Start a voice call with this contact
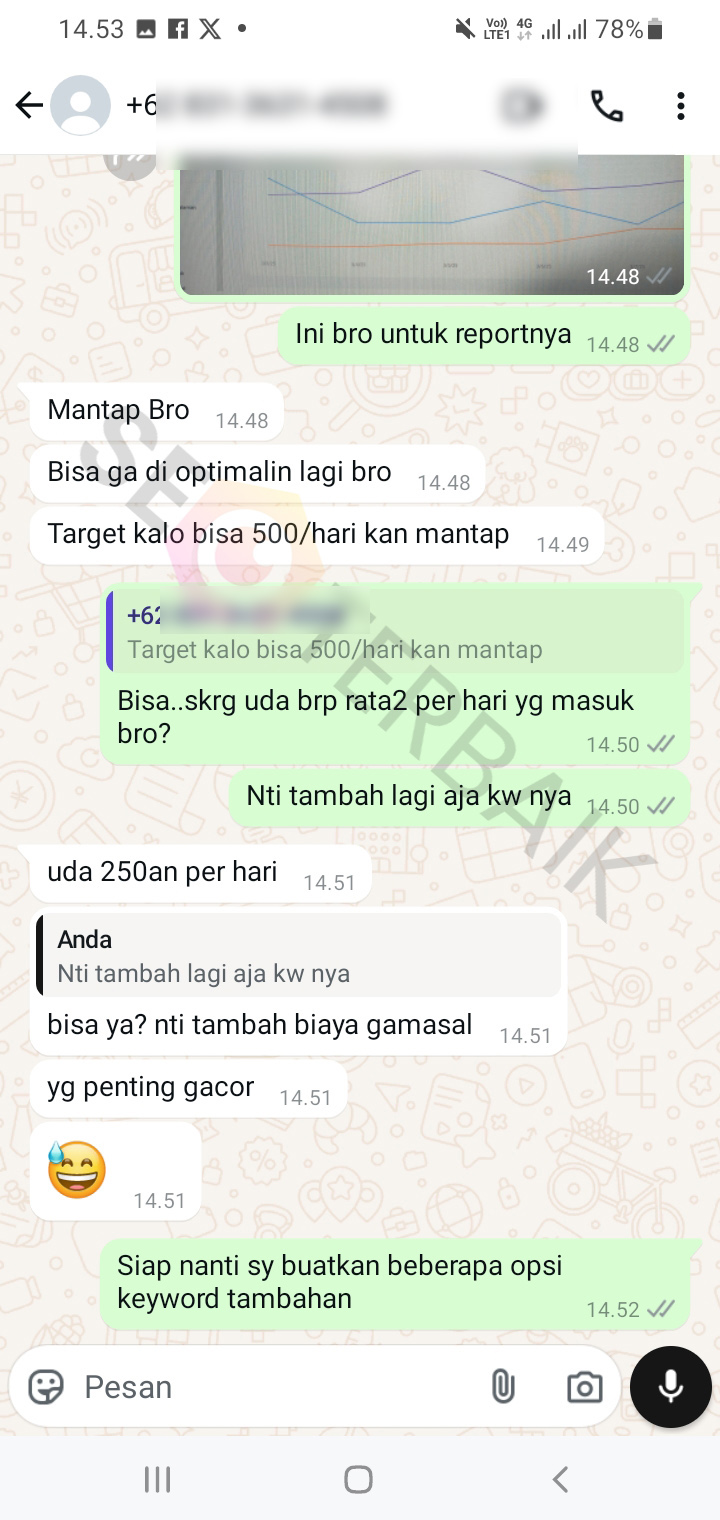720x1520 pixels. click(x=607, y=105)
